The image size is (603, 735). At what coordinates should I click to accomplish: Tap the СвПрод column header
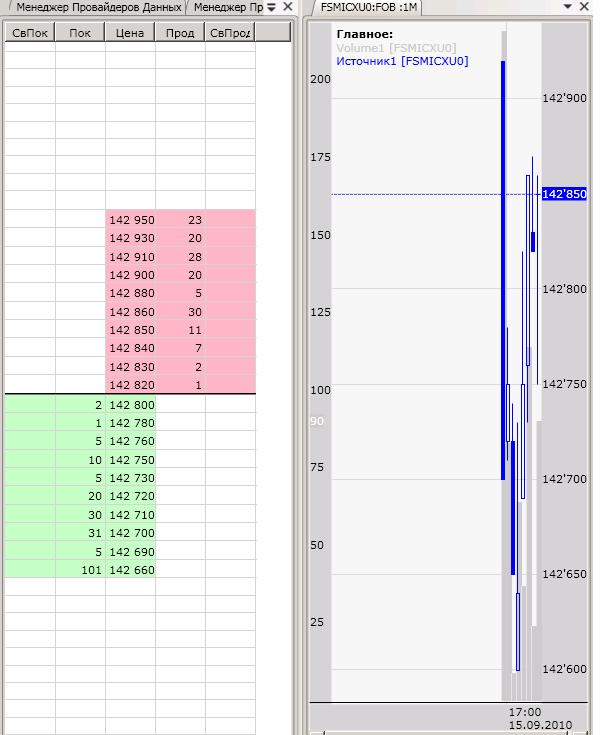click(230, 33)
